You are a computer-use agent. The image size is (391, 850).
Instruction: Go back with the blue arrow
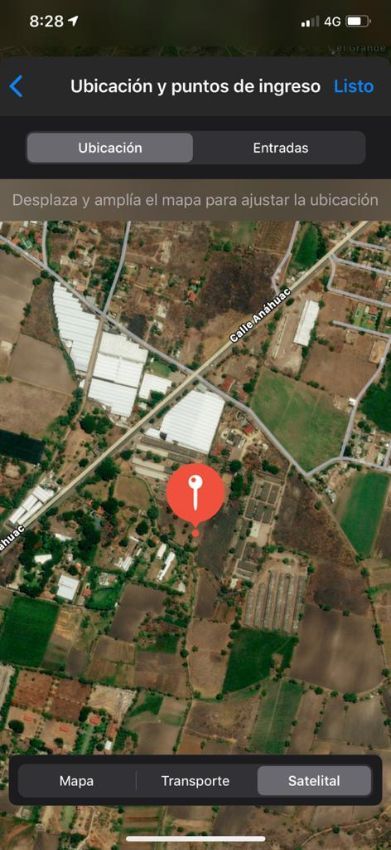tap(16, 86)
